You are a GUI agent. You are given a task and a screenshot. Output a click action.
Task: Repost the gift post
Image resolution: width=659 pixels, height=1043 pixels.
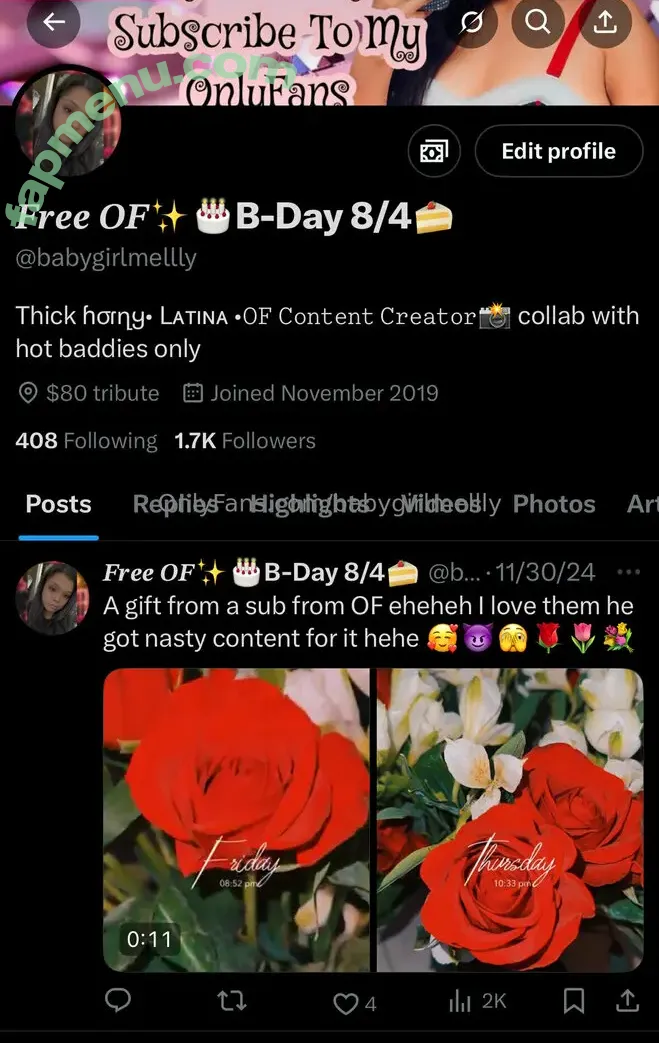point(232,1000)
